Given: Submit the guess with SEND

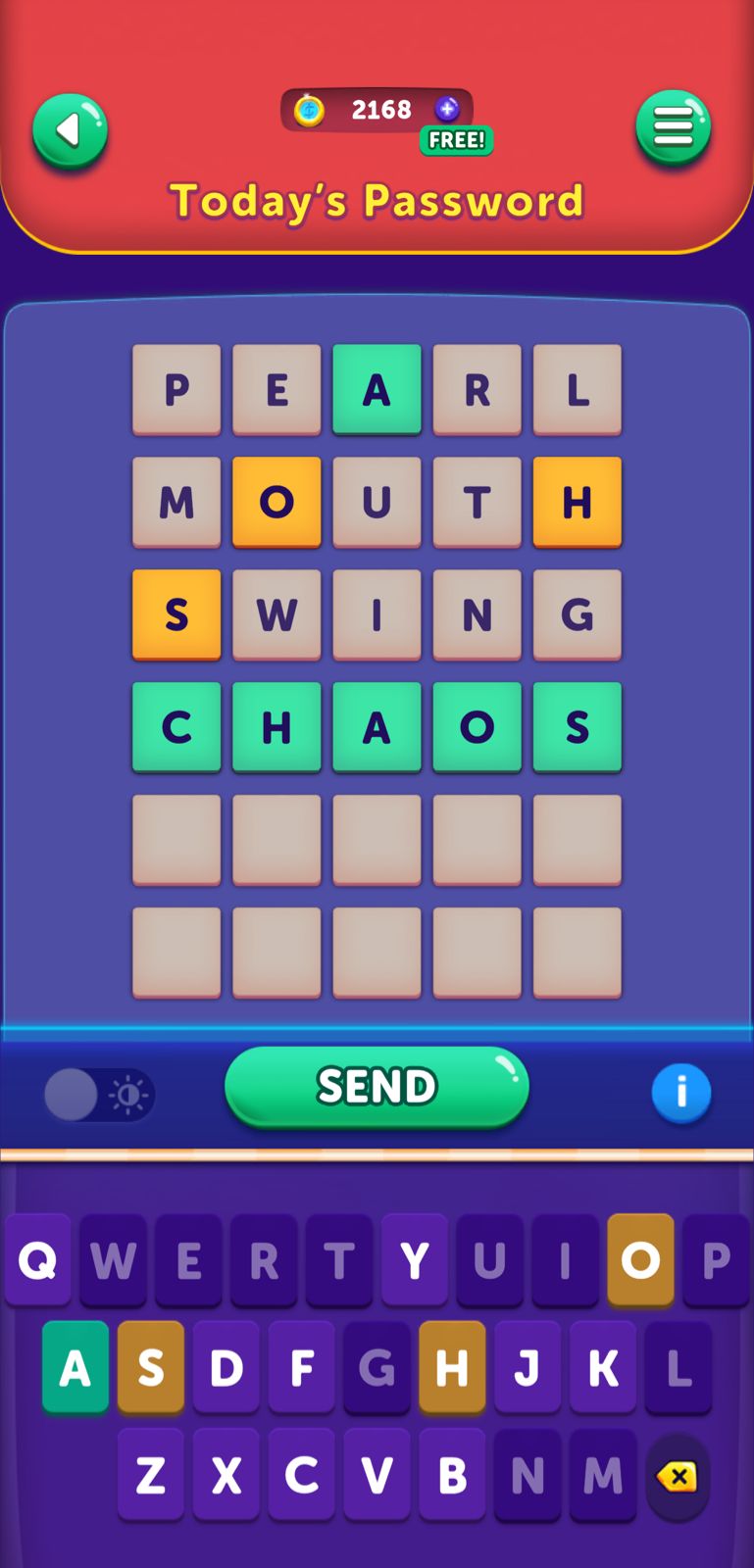Looking at the screenshot, I should pyautogui.click(x=377, y=1086).
